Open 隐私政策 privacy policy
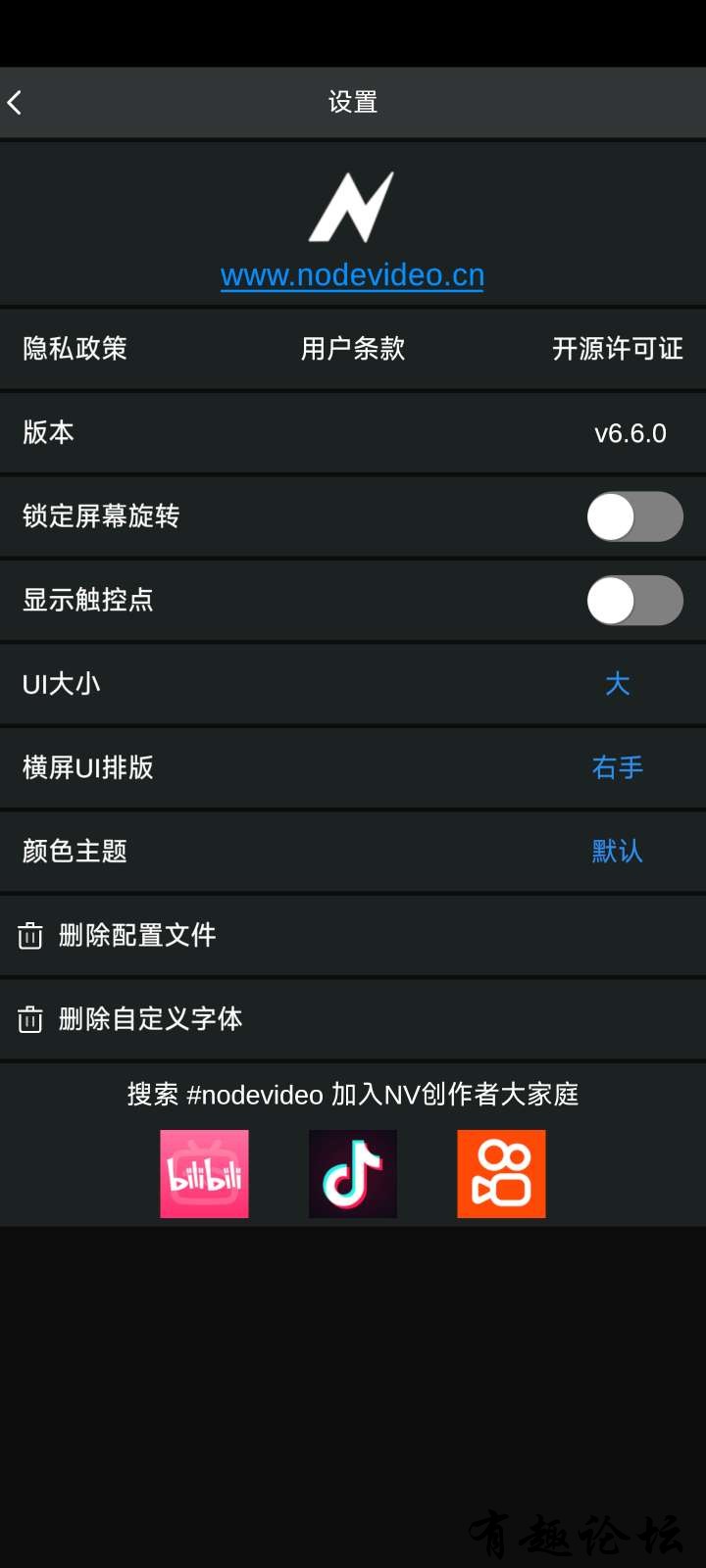706x1568 pixels. [76, 349]
